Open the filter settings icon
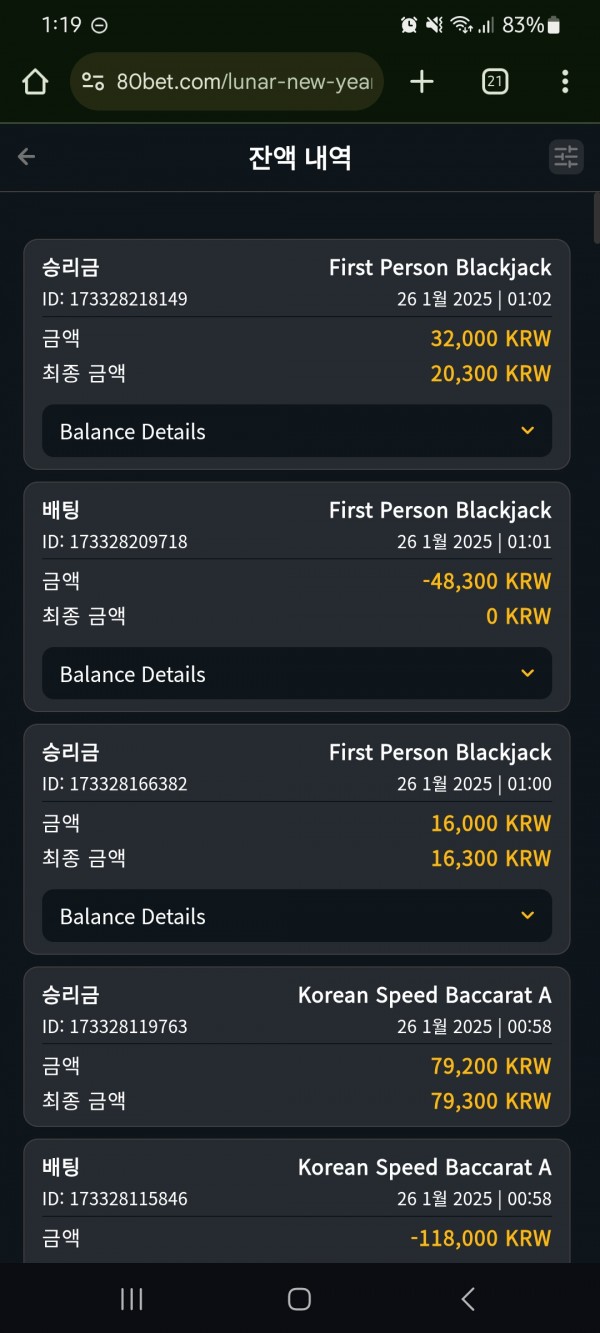The width and height of the screenshot is (600, 1333). click(566, 157)
